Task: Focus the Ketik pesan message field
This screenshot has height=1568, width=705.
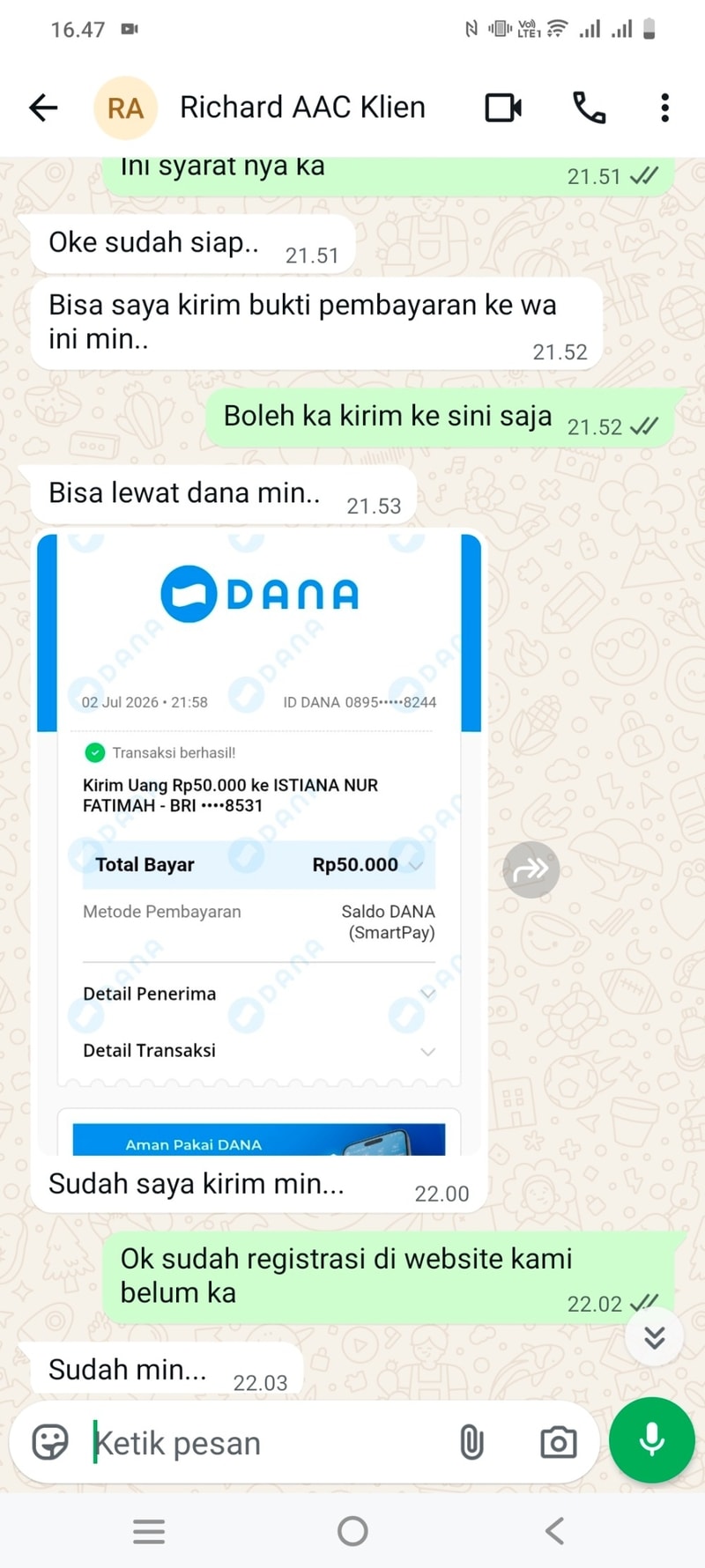Action: tap(264, 1443)
